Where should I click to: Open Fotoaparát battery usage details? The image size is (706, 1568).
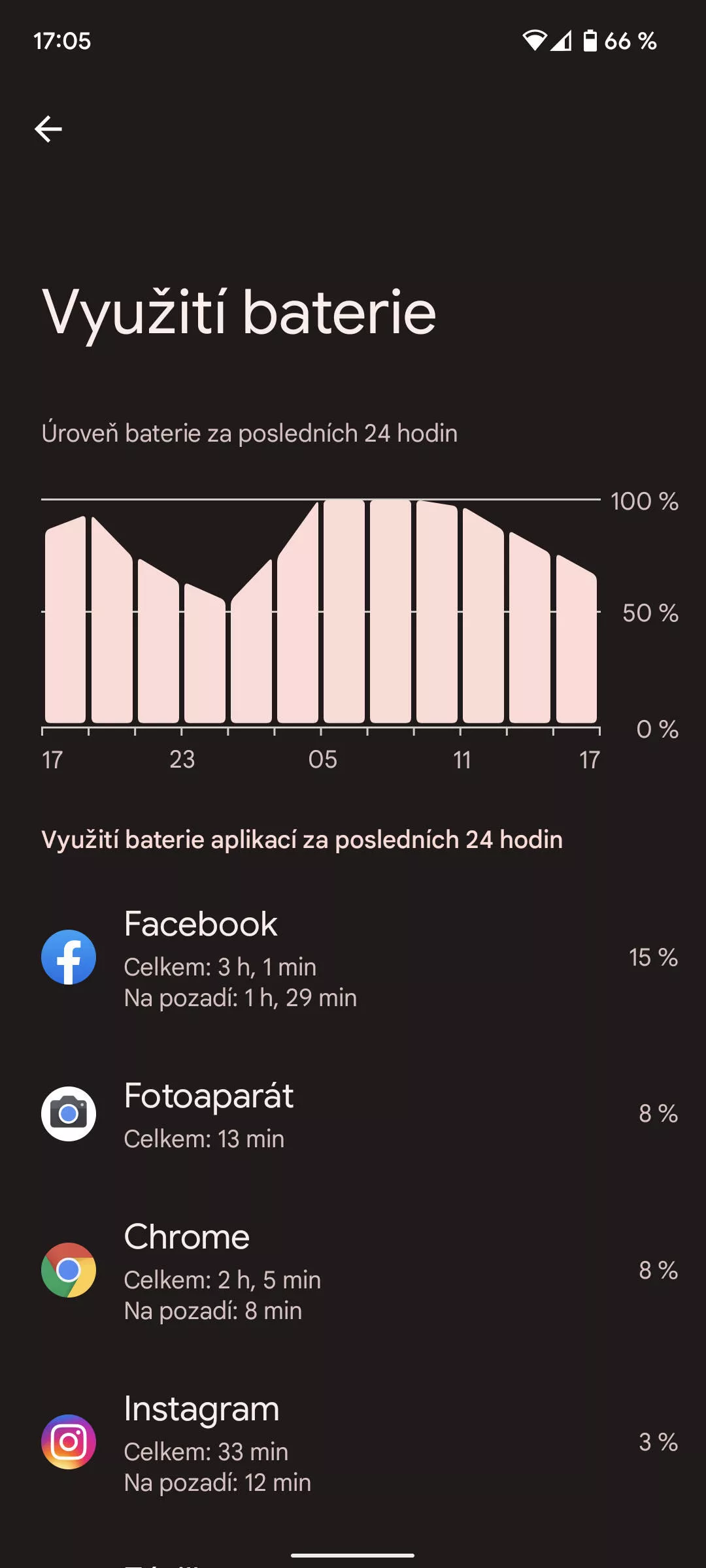tap(353, 1114)
